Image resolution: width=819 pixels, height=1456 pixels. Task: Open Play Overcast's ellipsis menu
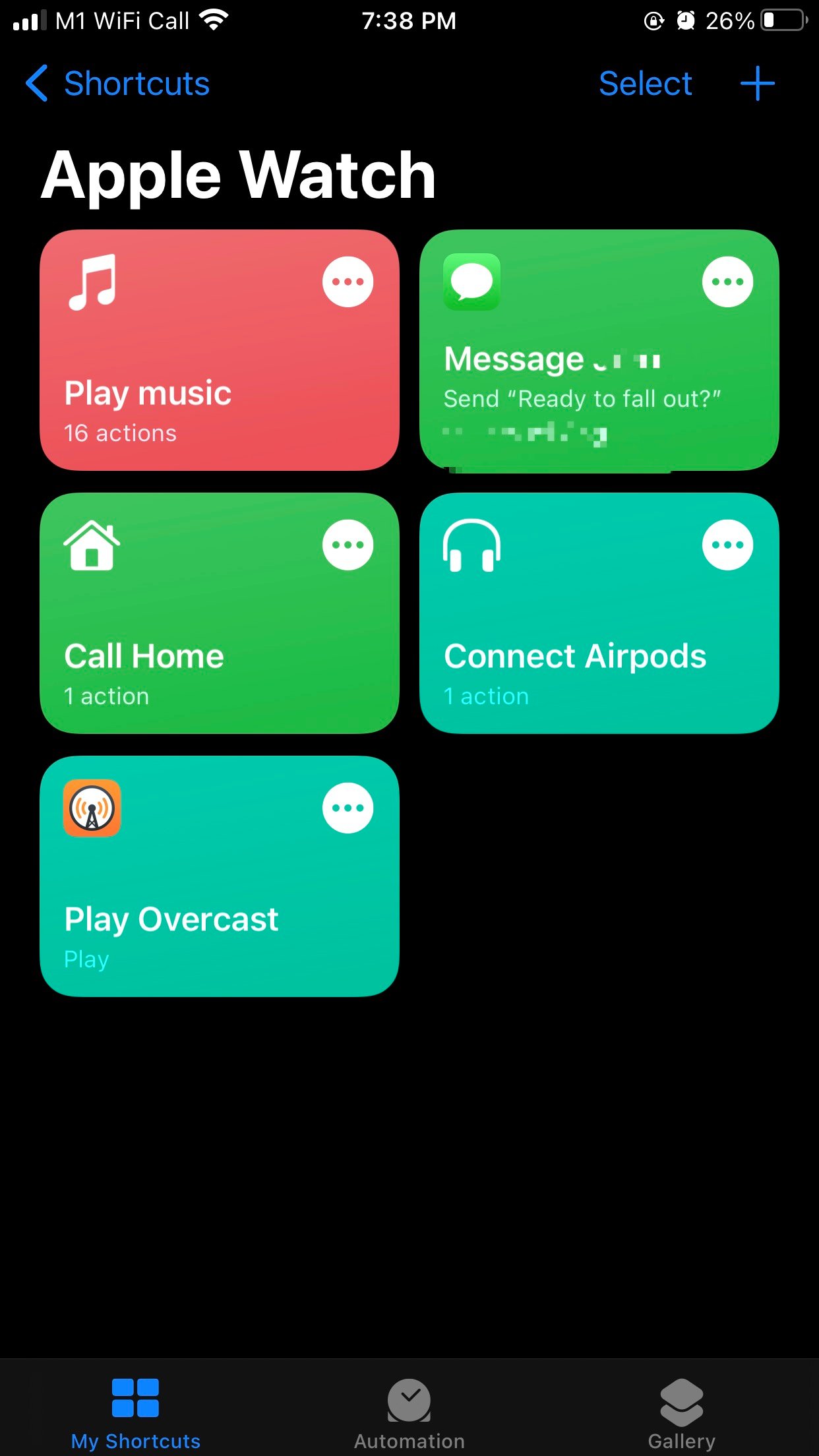(x=348, y=808)
